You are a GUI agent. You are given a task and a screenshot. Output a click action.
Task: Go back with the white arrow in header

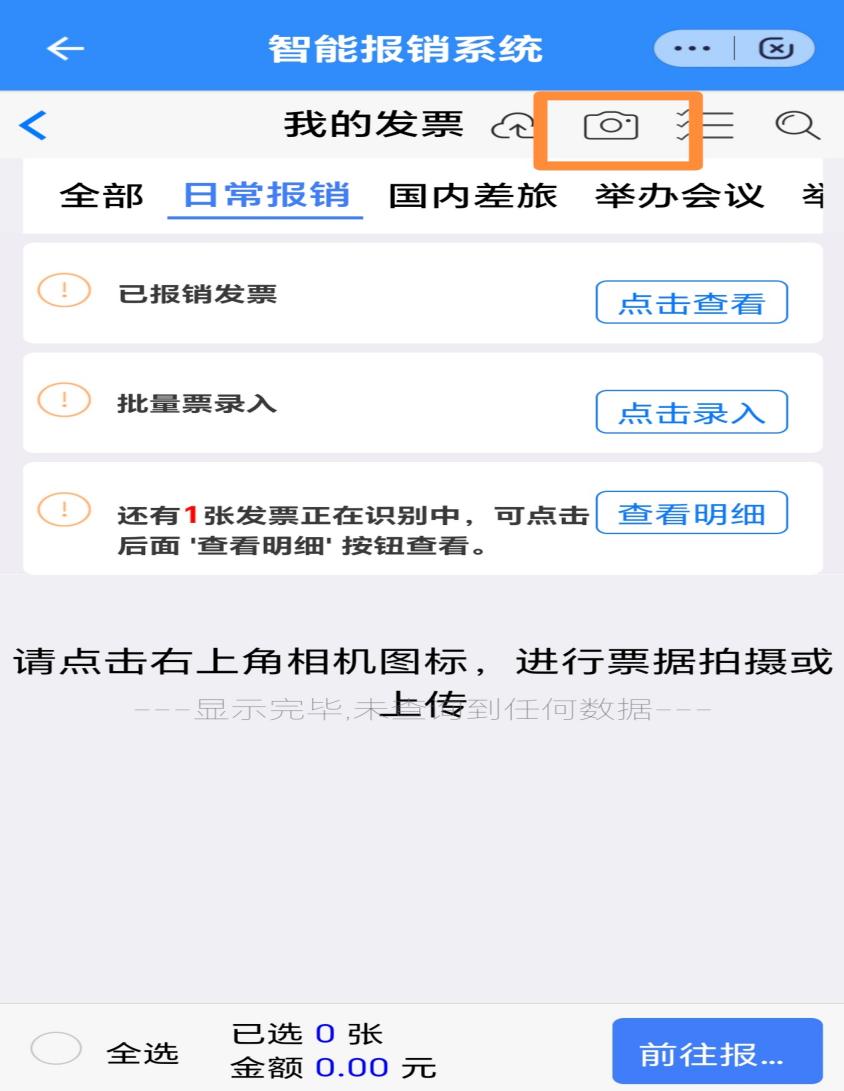[x=65, y=48]
